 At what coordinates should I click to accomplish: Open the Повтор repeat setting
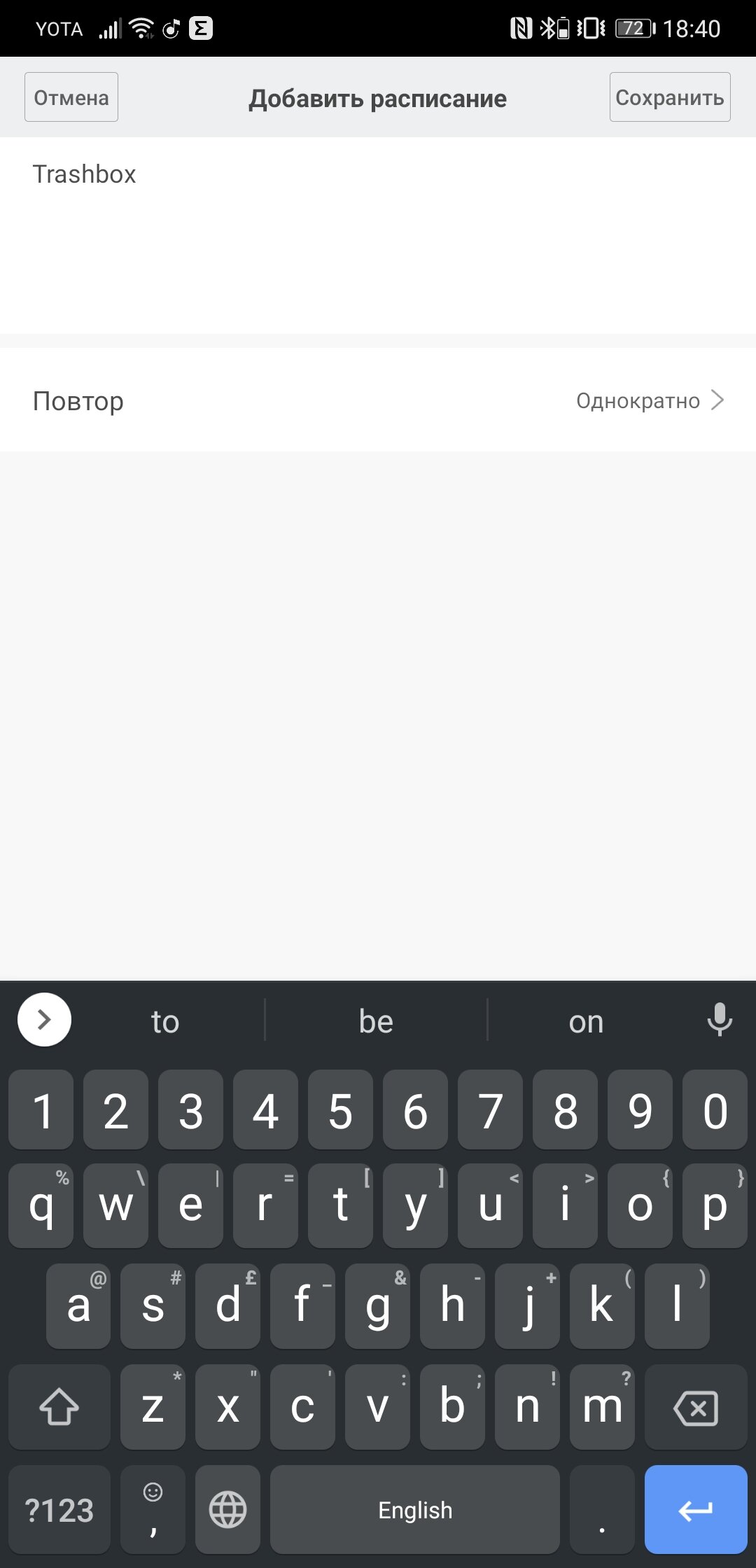click(378, 400)
